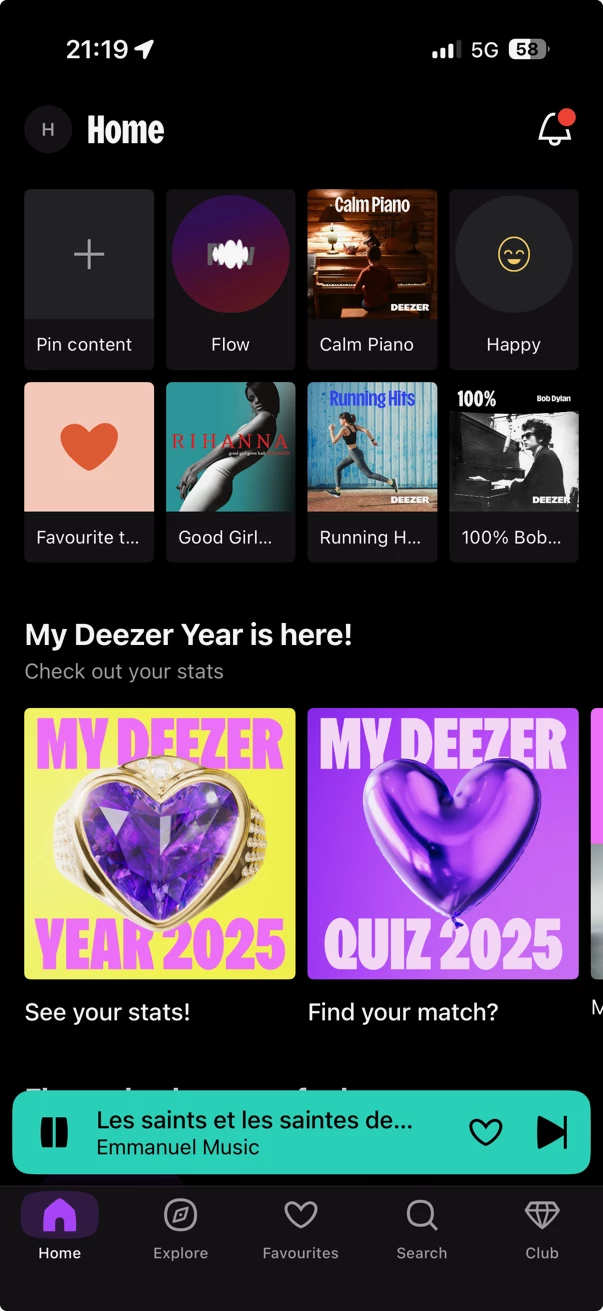This screenshot has height=1311, width=603.
Task: Go to the Favourites tab
Action: click(301, 1229)
